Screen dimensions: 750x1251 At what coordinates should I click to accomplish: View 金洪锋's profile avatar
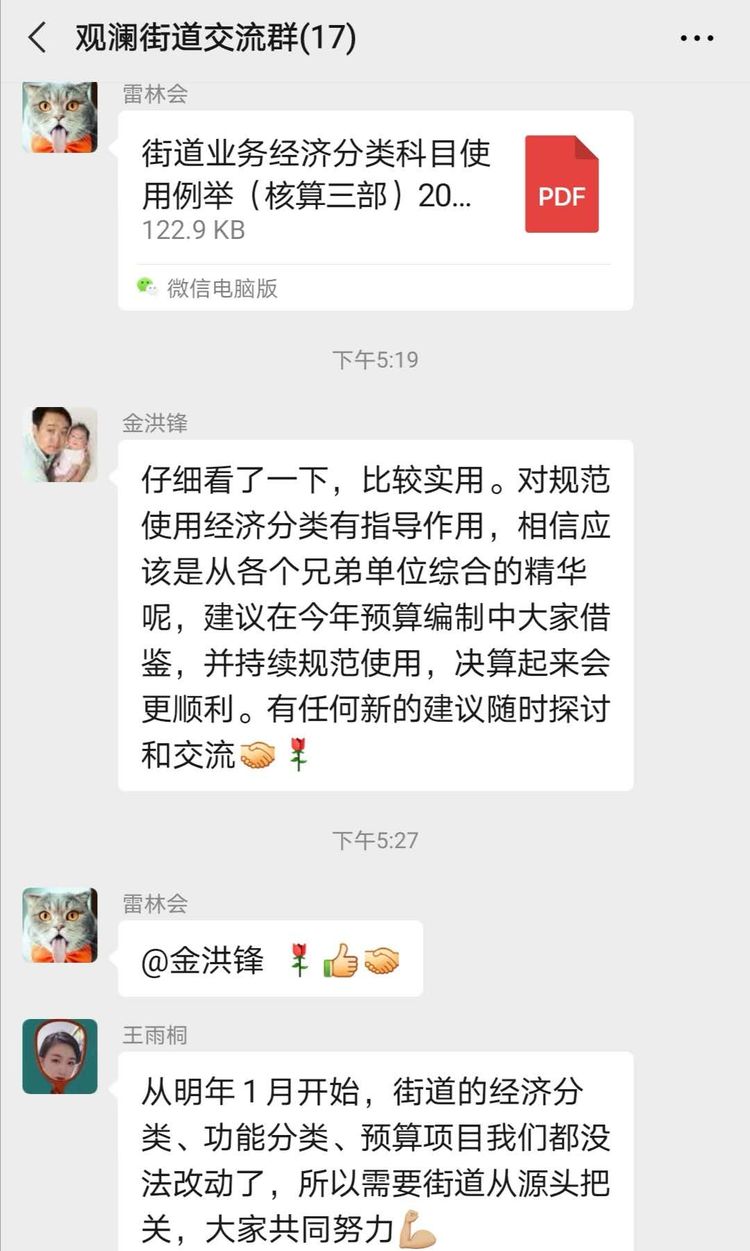coord(60,444)
